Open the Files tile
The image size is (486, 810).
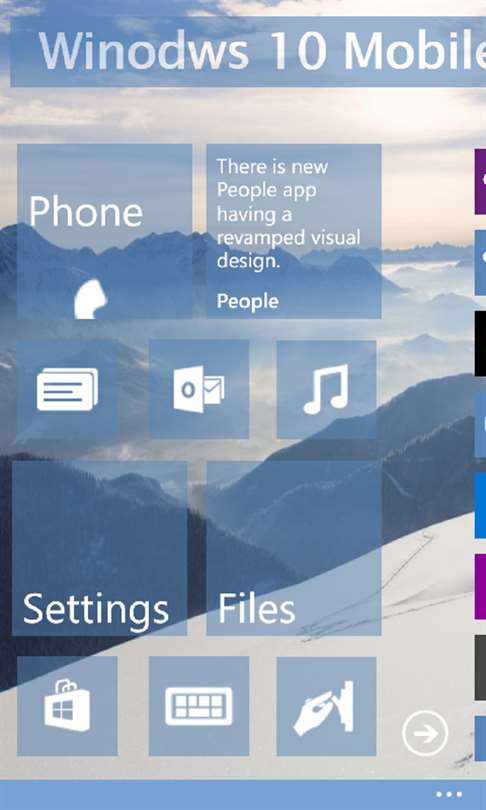pyautogui.click(x=294, y=548)
